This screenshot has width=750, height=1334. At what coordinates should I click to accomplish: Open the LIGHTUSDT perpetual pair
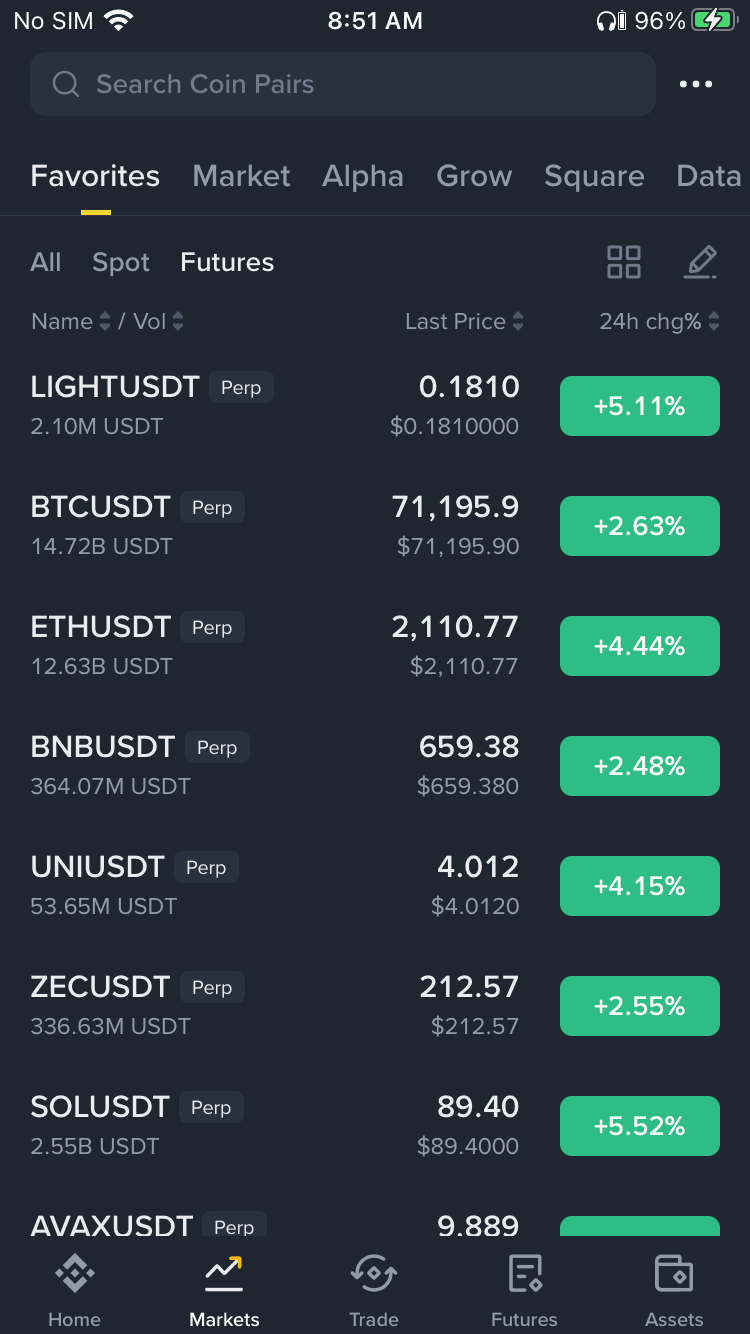click(200, 405)
